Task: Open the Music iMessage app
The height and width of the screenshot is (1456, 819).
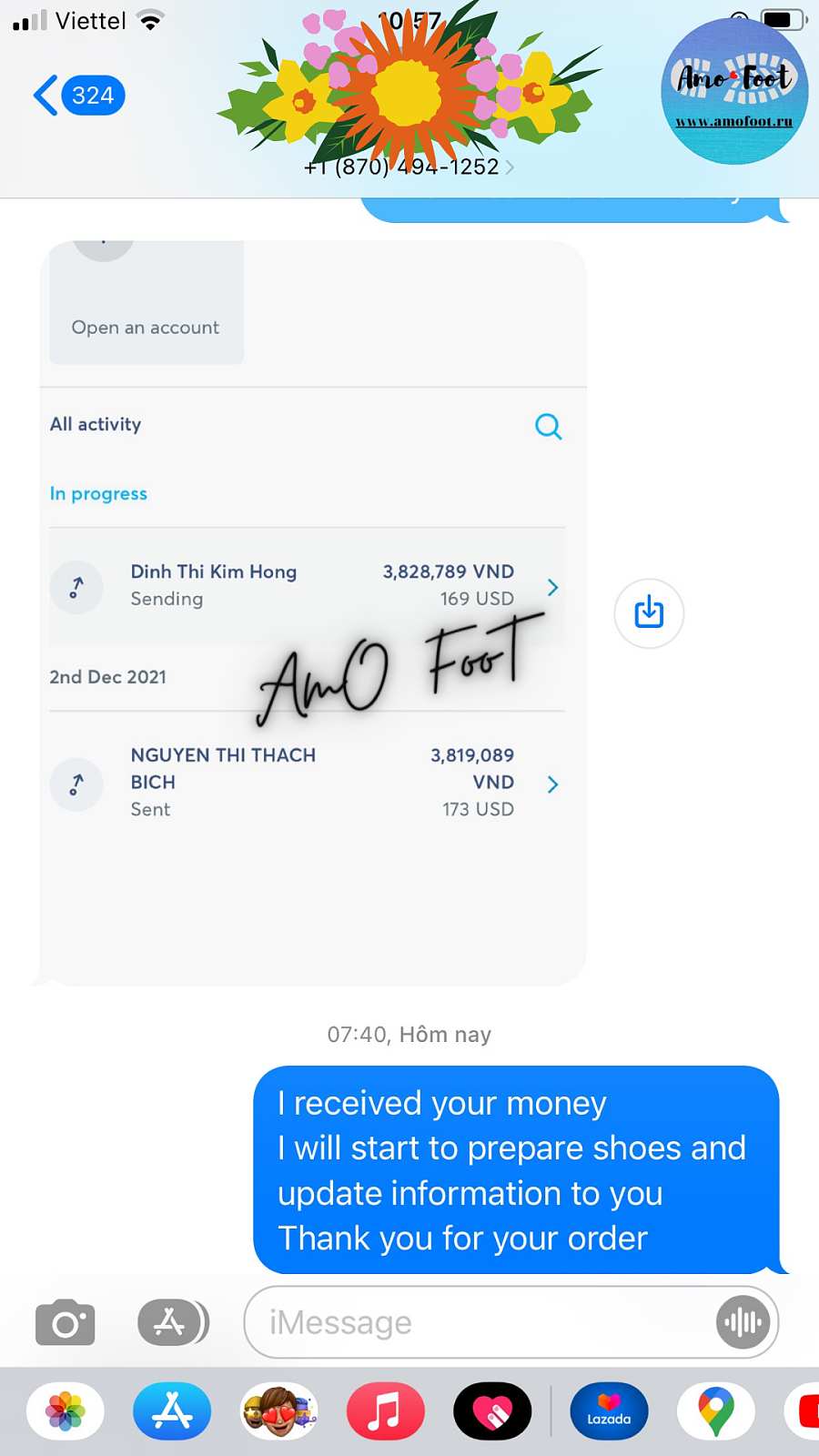Action: tap(386, 1411)
